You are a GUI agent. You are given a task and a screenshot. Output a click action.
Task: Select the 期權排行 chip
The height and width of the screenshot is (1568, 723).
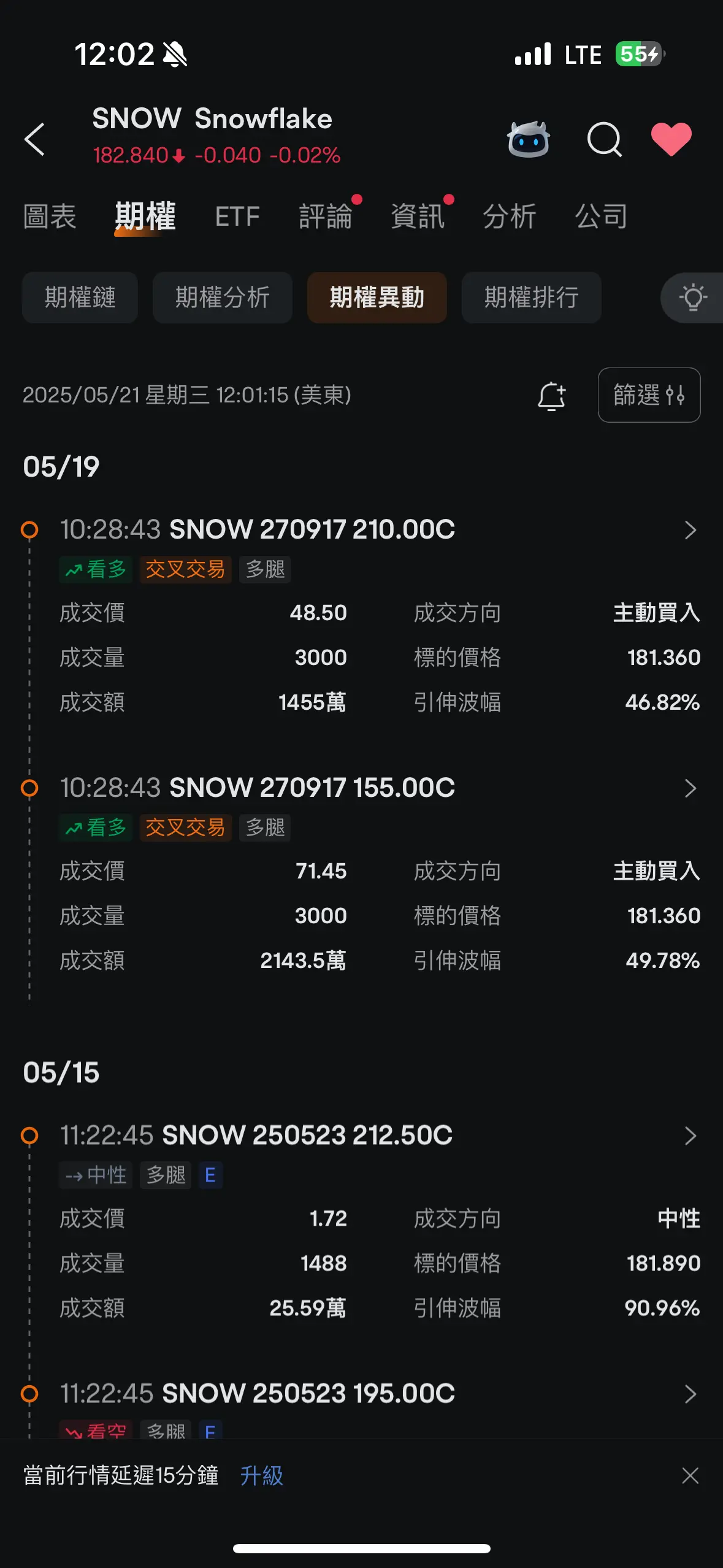[x=532, y=298]
